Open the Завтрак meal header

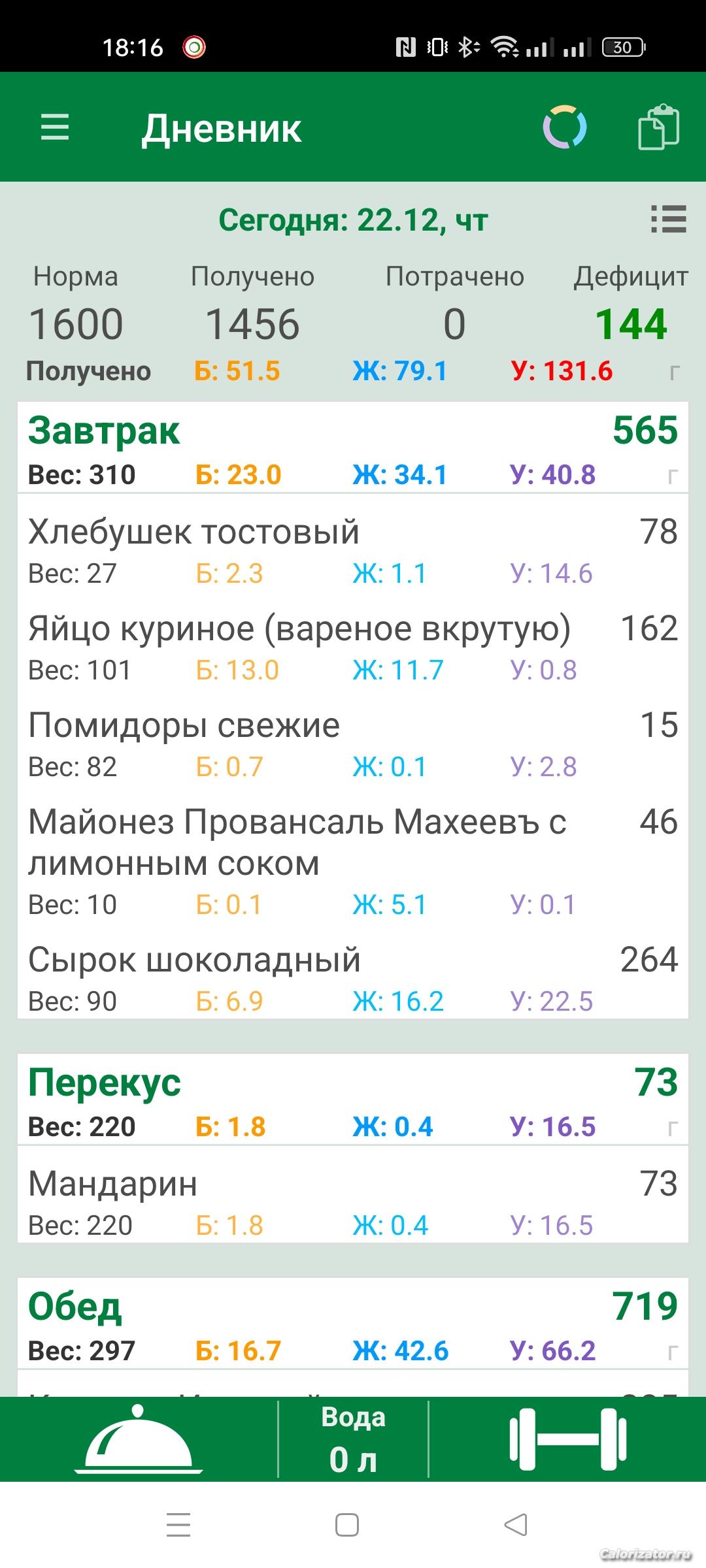click(x=353, y=448)
